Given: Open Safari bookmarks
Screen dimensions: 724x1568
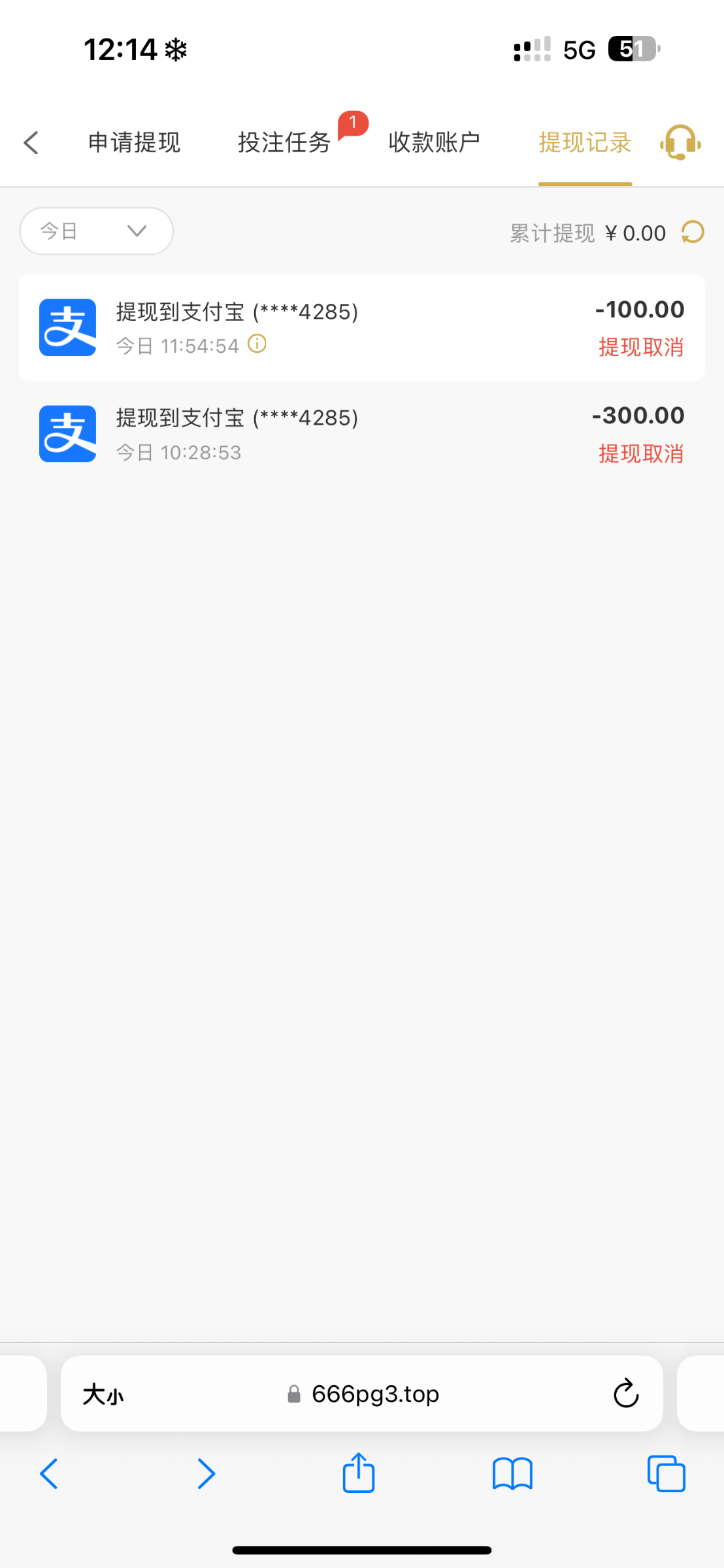Looking at the screenshot, I should (x=512, y=1474).
